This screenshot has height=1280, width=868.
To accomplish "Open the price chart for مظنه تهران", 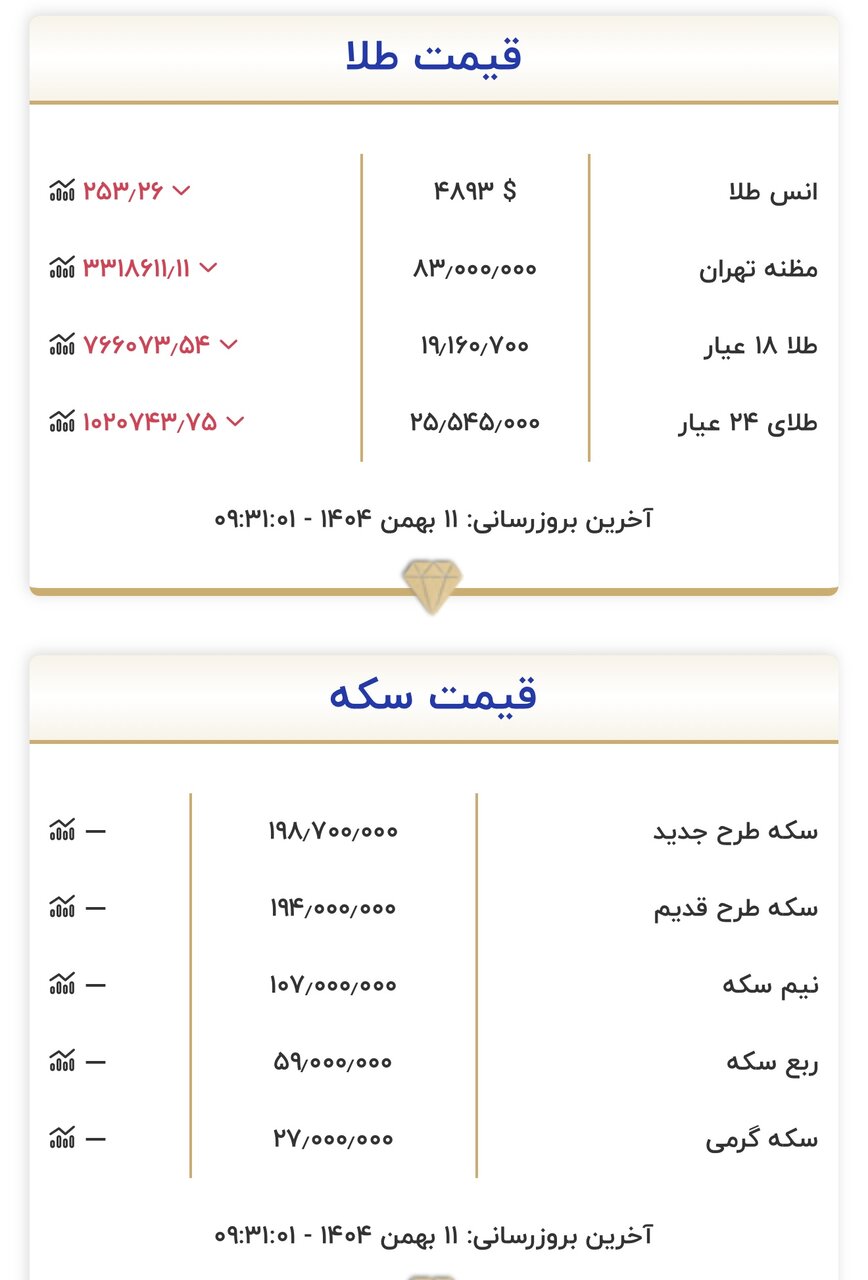I will coord(62,267).
